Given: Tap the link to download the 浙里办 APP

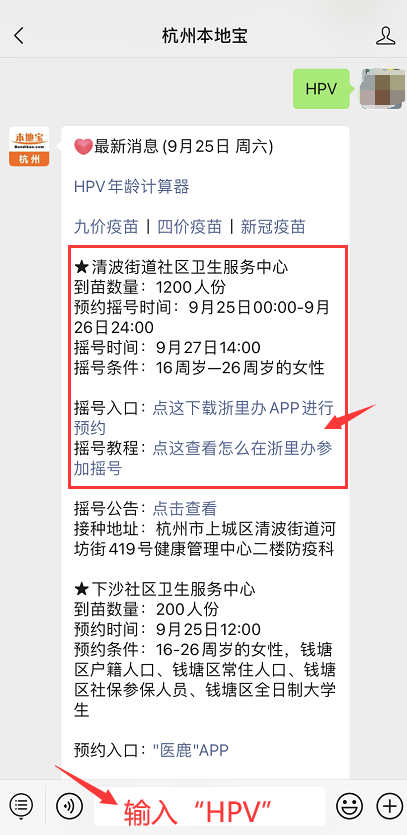Looking at the screenshot, I should [x=204, y=418].
